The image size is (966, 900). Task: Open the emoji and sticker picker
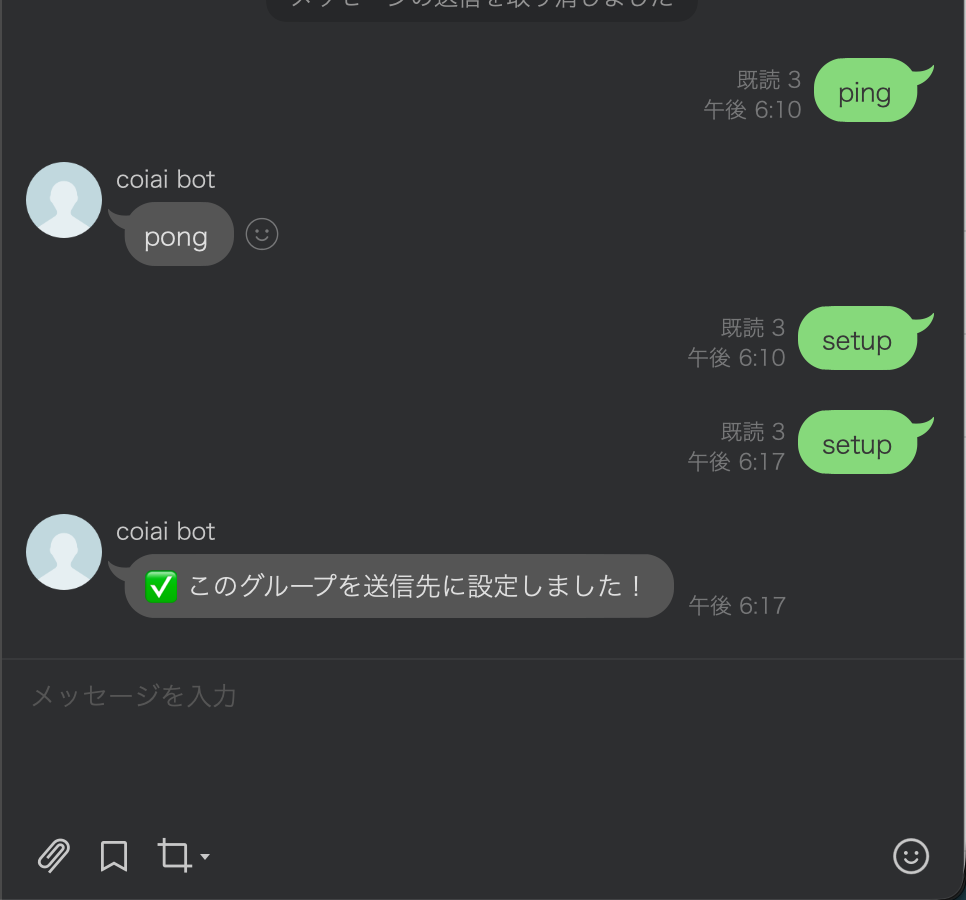(910, 856)
